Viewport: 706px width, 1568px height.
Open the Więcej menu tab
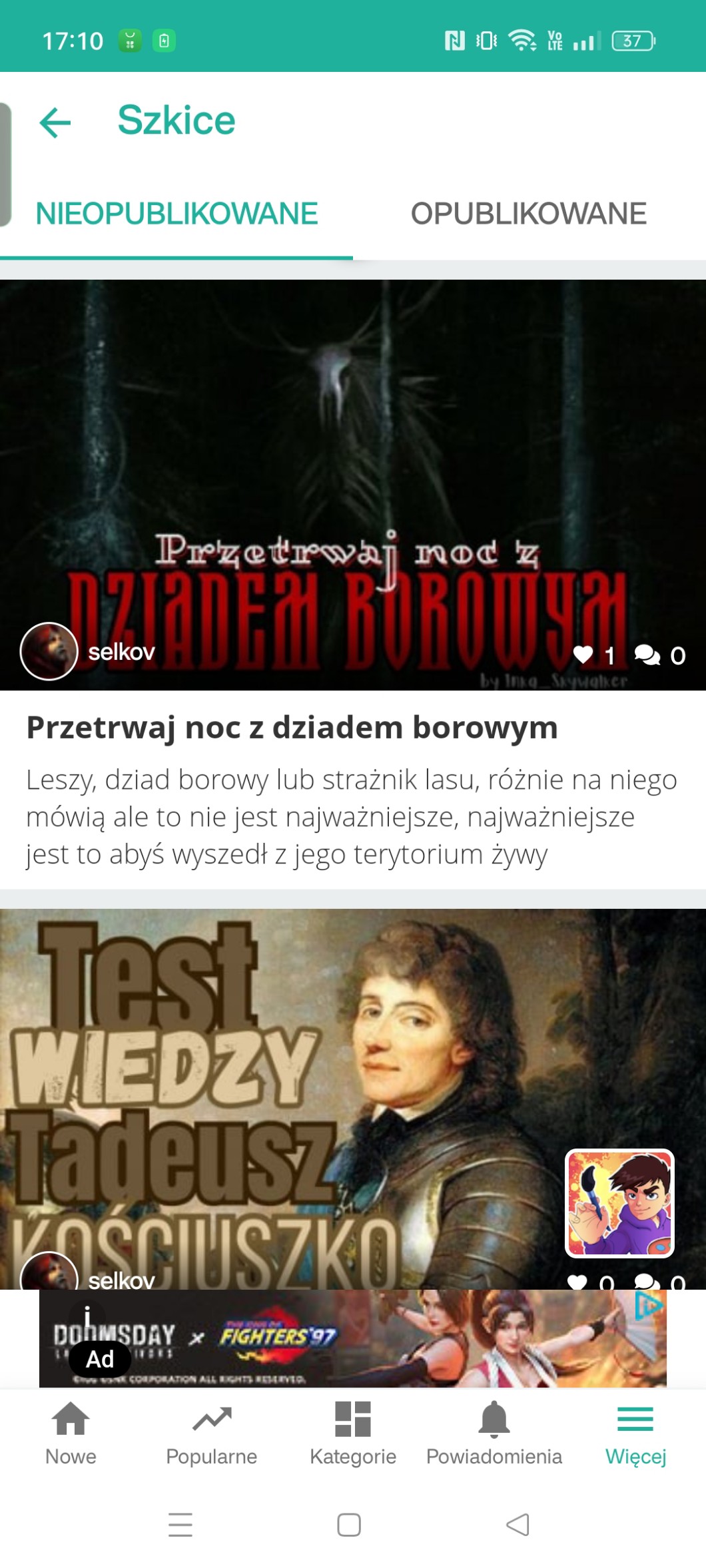635,1433
